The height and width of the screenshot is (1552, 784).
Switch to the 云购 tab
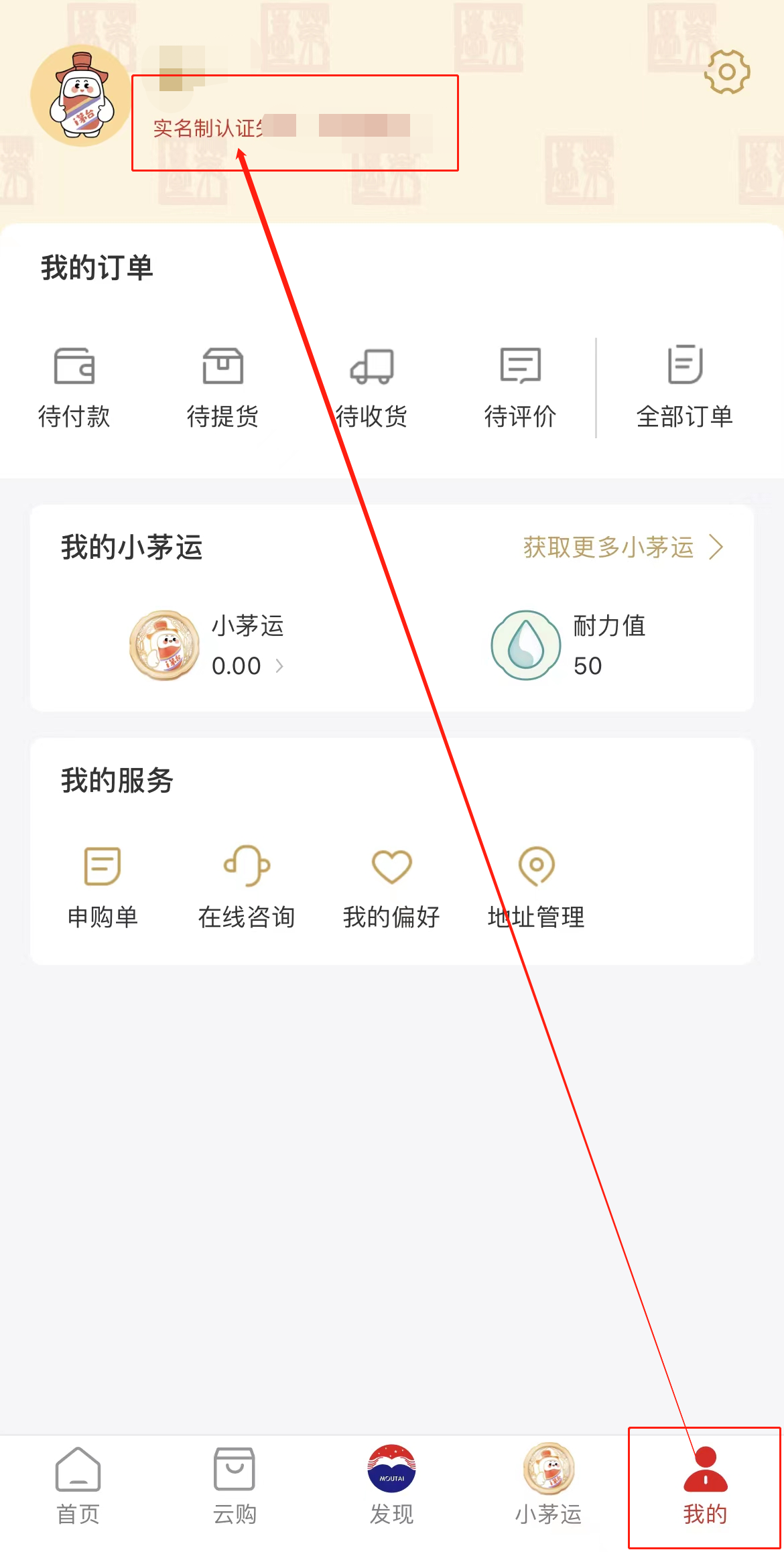235,1486
